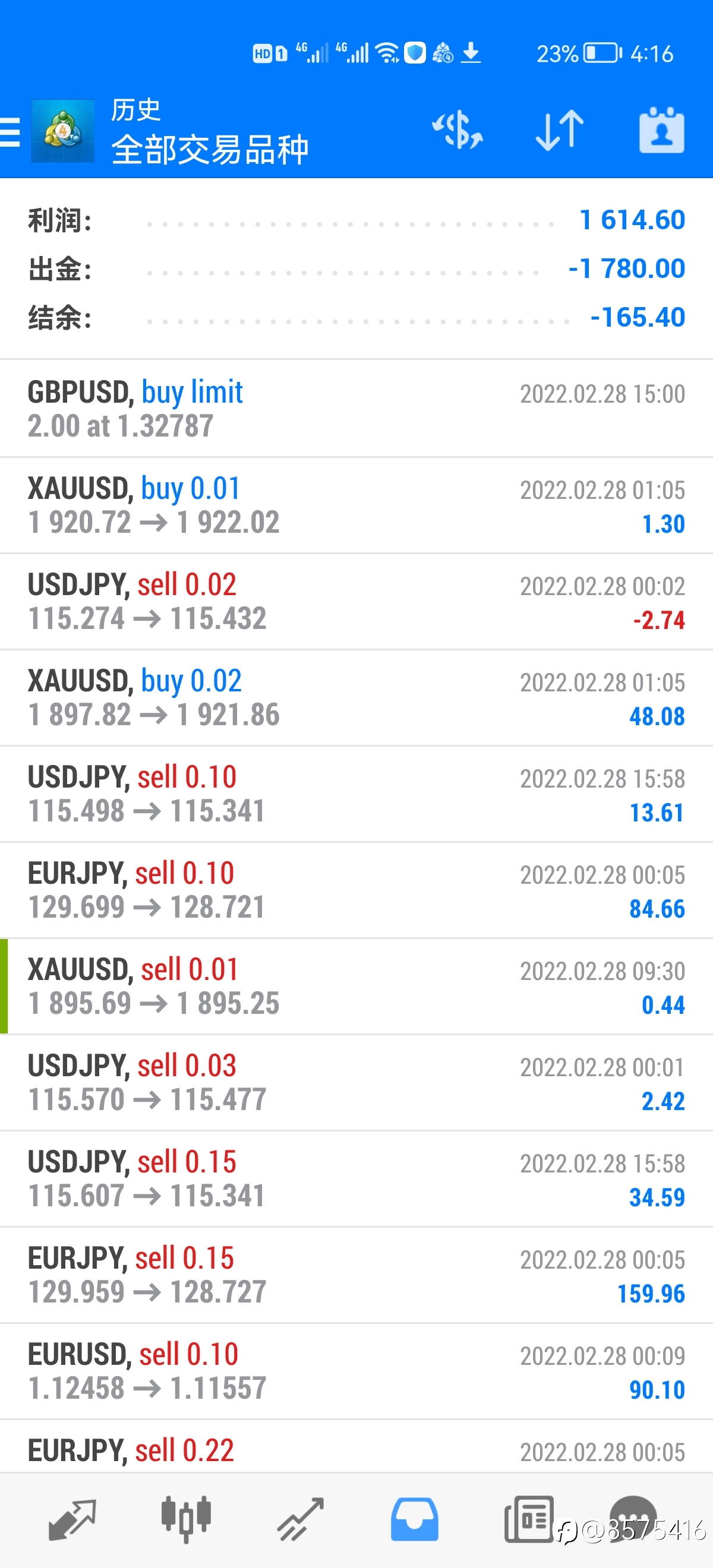
Task: Switch to the News tab
Action: 528,1520
